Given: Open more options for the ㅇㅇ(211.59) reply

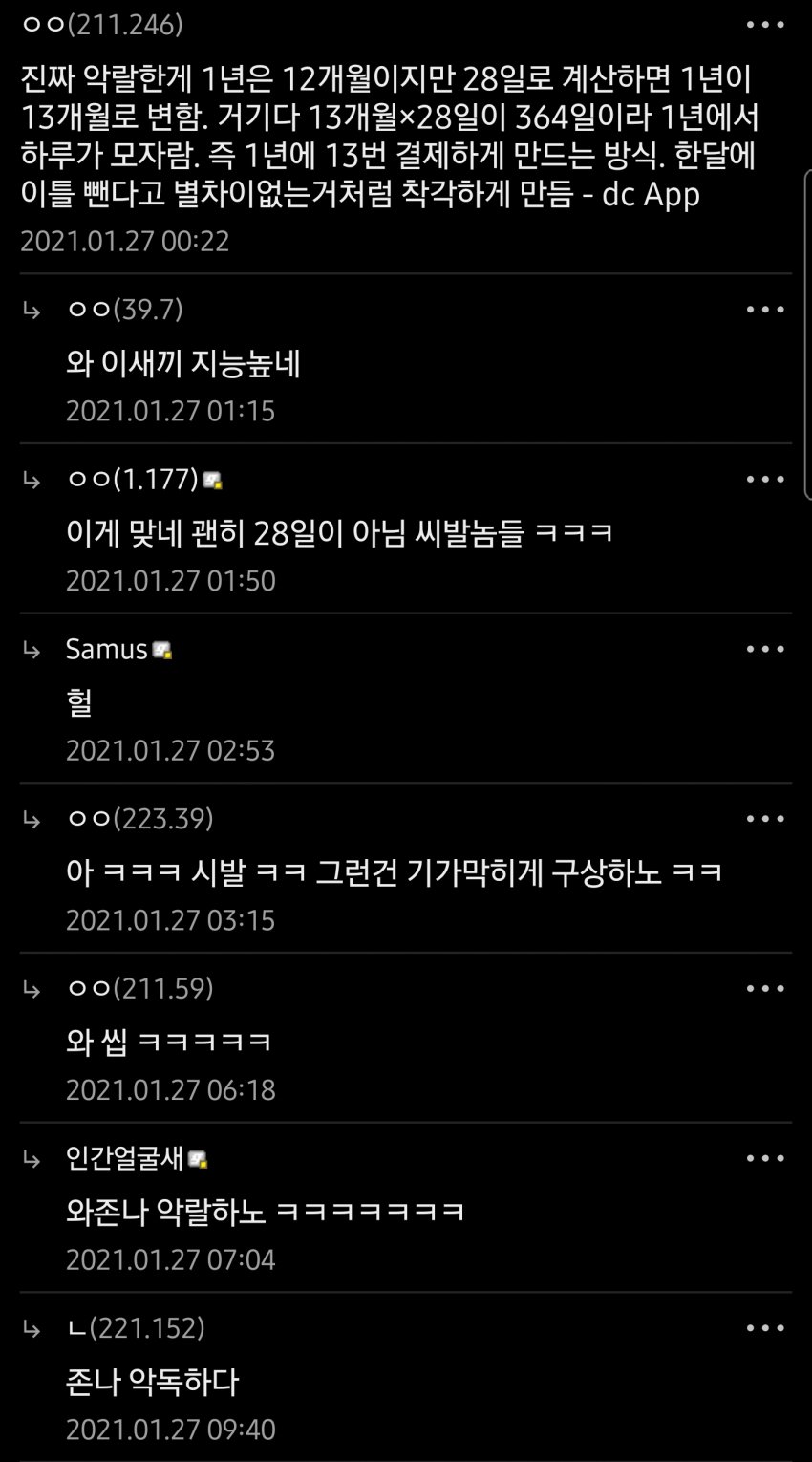Looking at the screenshot, I should 765,989.
